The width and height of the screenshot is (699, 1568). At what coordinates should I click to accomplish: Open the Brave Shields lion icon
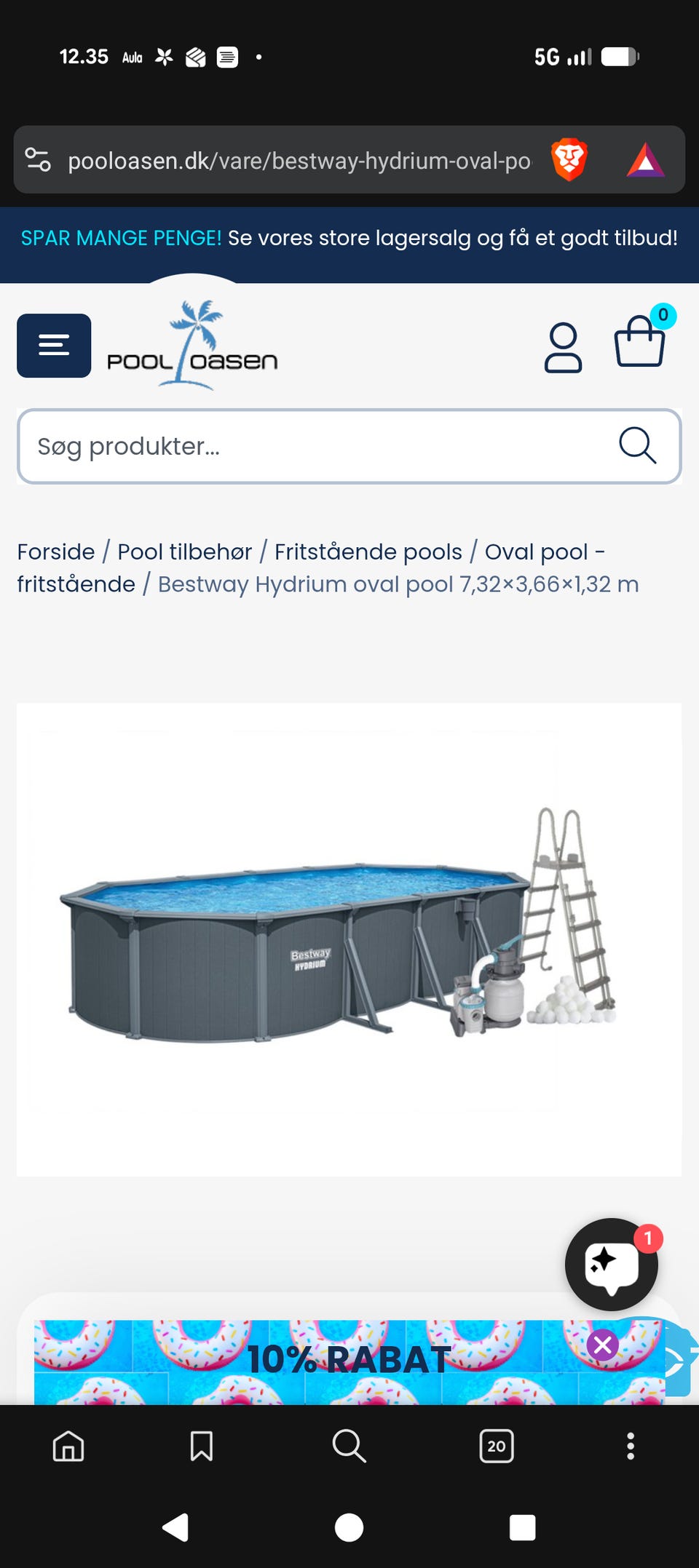[x=569, y=159]
